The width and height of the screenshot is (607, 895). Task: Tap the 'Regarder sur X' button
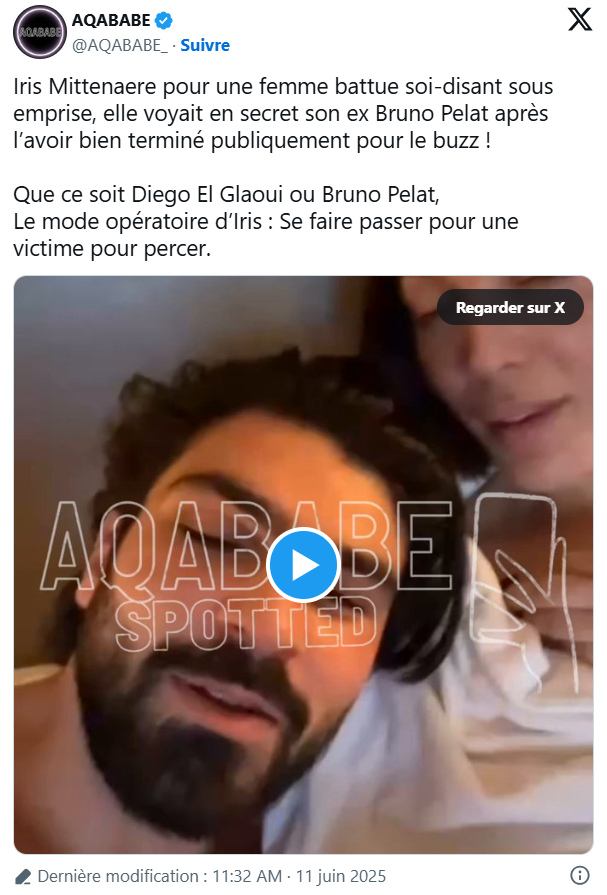tap(510, 308)
